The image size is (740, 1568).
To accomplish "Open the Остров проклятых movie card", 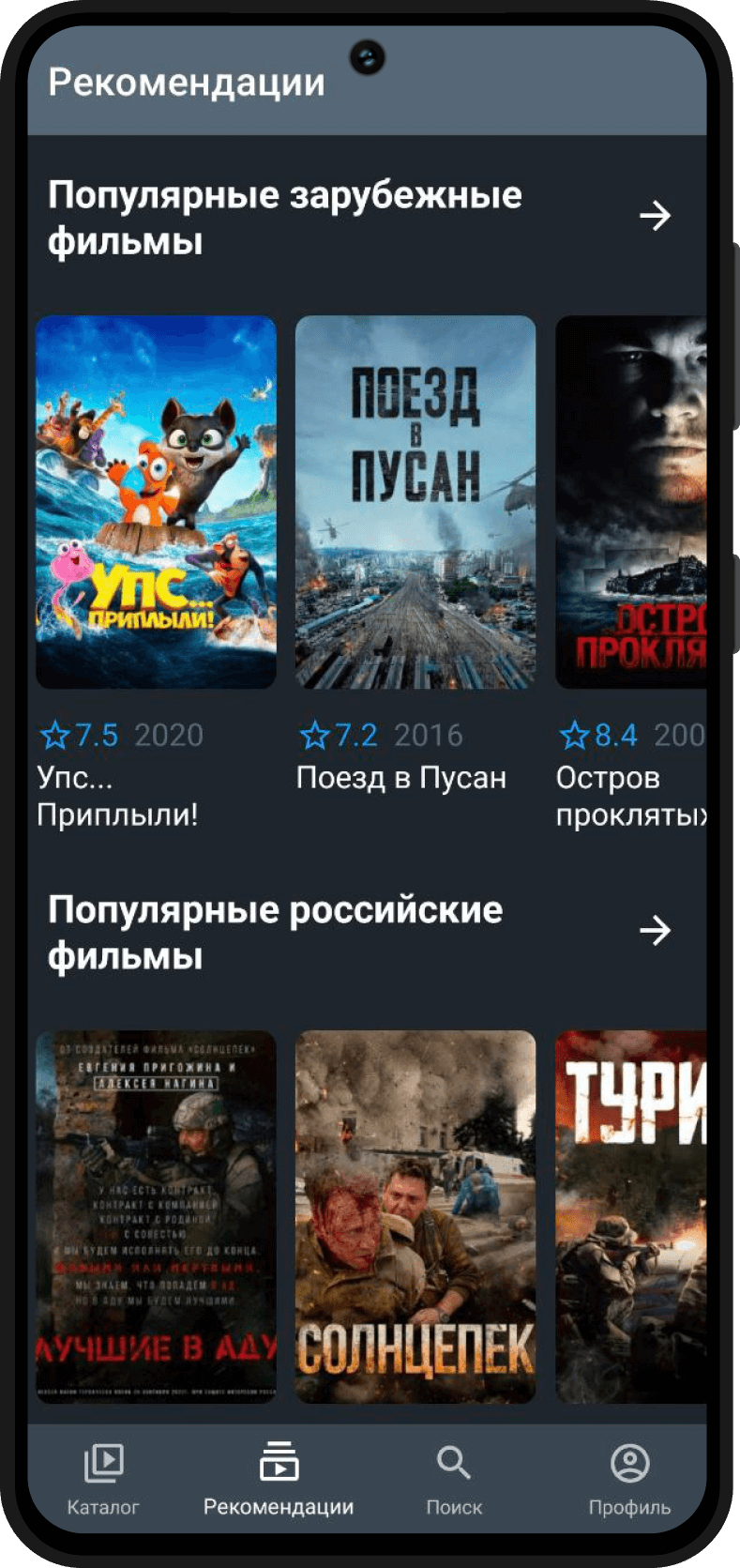I will [630, 502].
